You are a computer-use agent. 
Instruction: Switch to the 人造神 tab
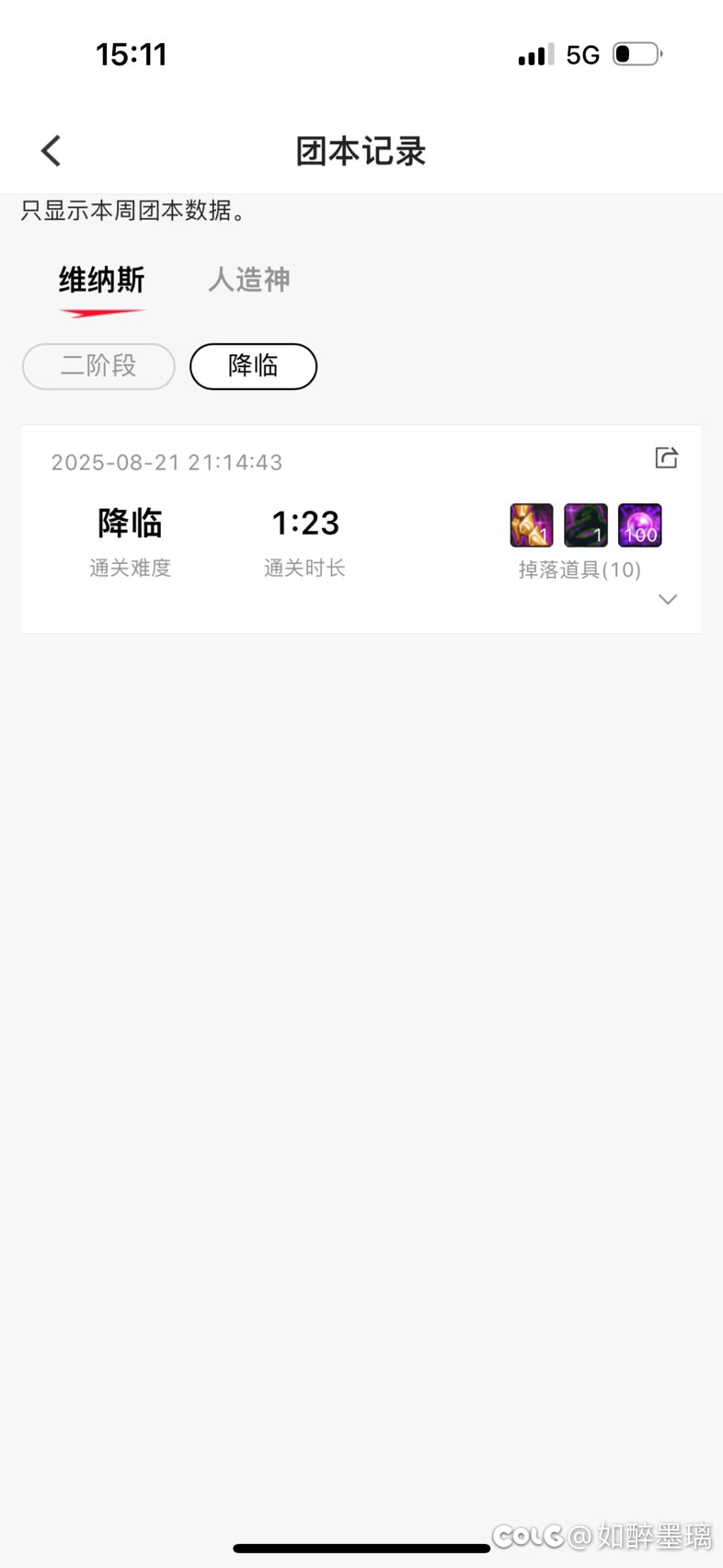pyautogui.click(x=249, y=280)
